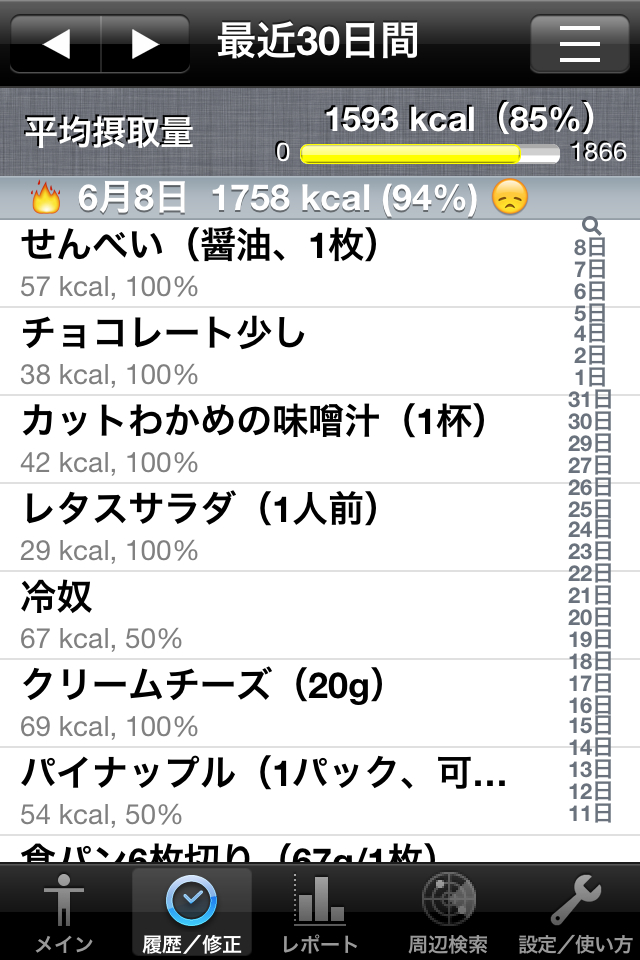The width and height of the screenshot is (640, 960).
Task: Select the 冷奴 entry
Action: pyautogui.click(x=280, y=615)
